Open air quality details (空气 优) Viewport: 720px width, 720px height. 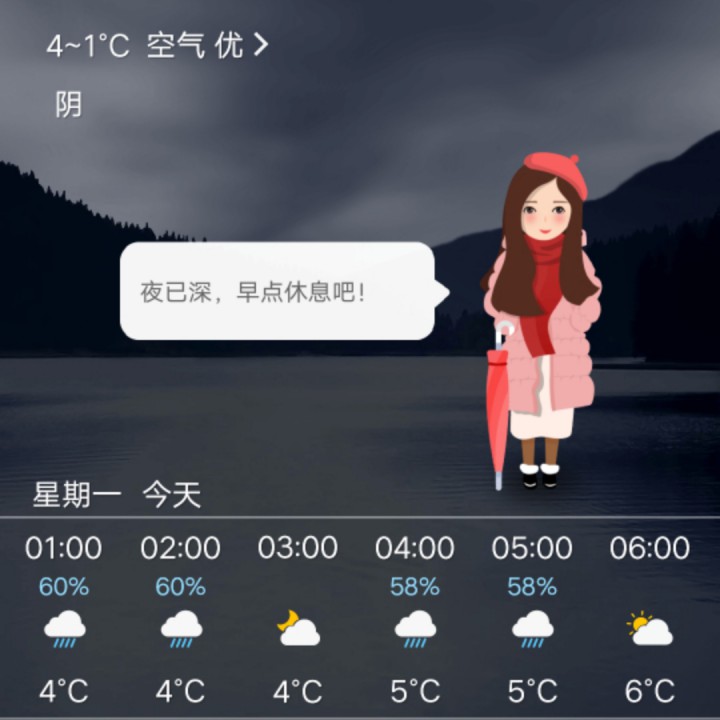(208, 45)
